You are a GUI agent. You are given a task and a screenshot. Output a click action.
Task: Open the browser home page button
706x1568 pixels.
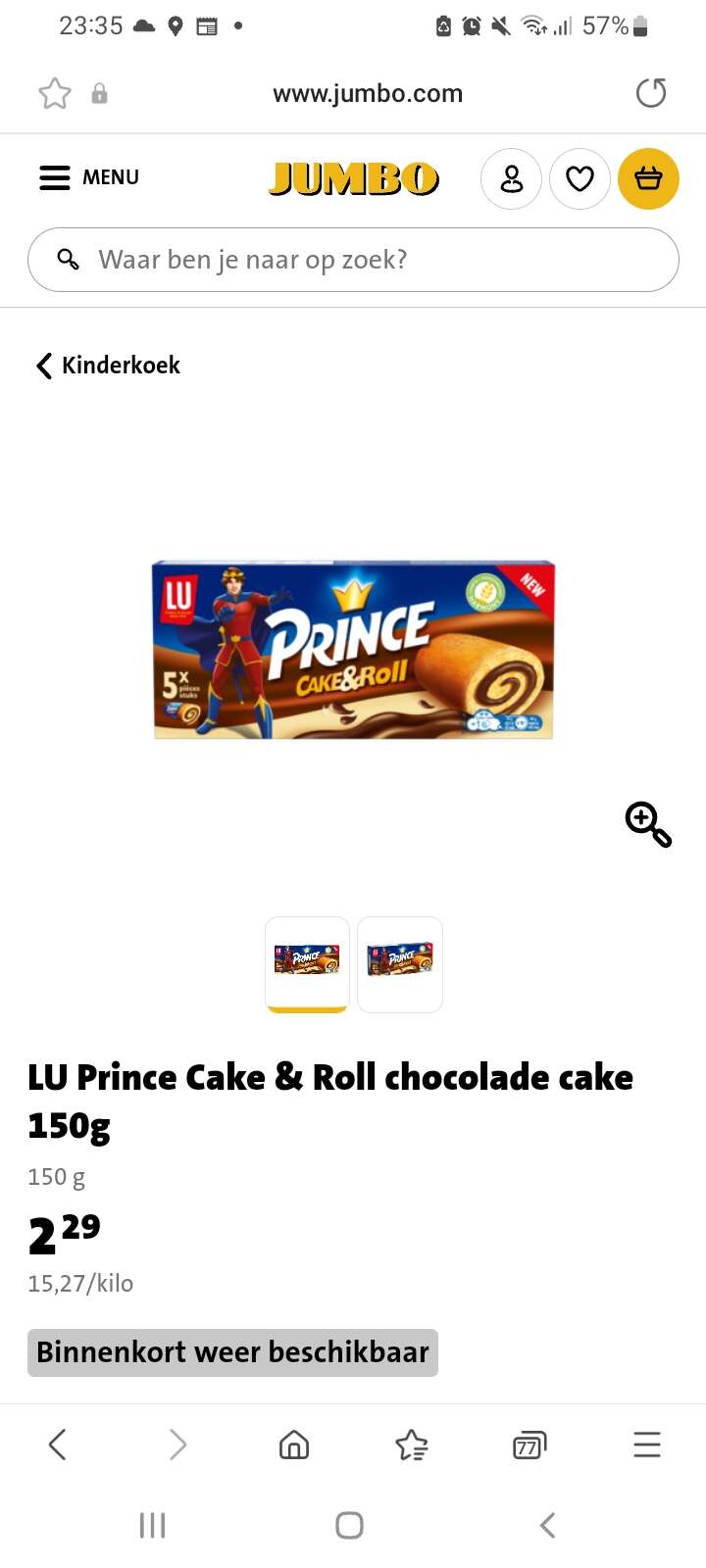click(x=294, y=1444)
